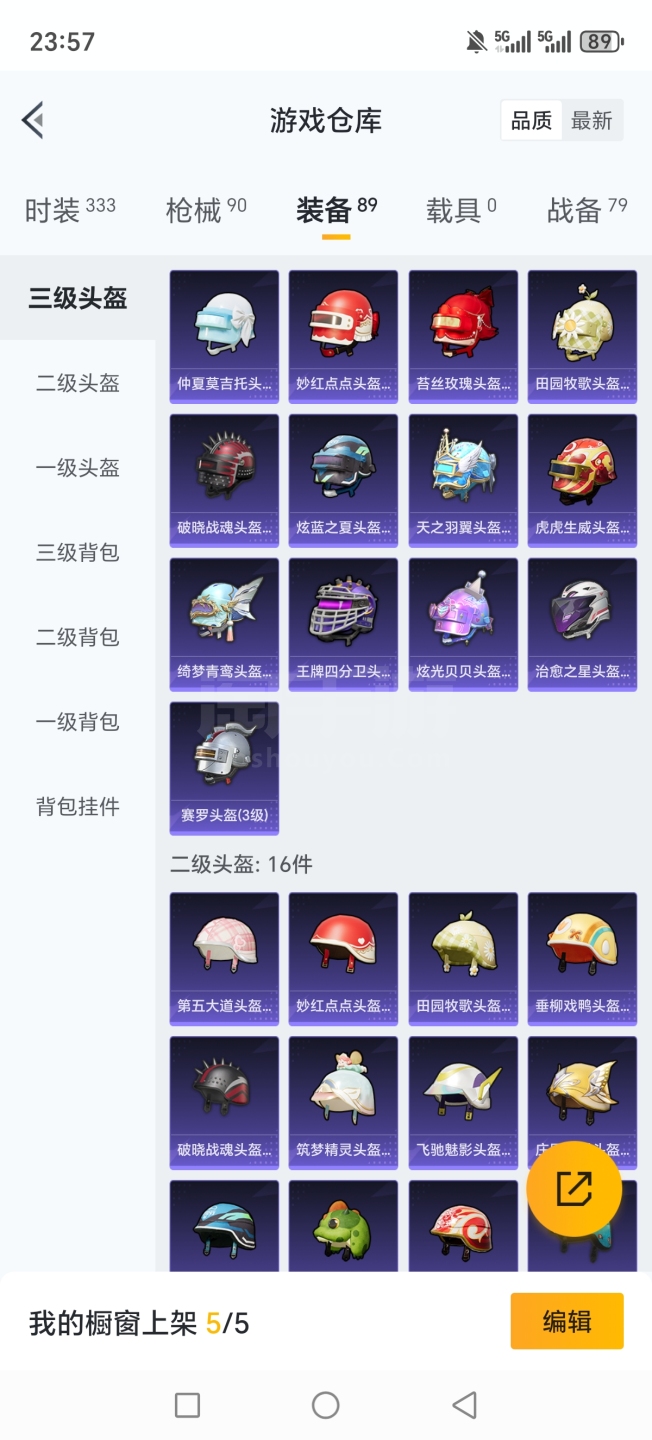Select 一级背包 in the sidebar

click(x=78, y=722)
